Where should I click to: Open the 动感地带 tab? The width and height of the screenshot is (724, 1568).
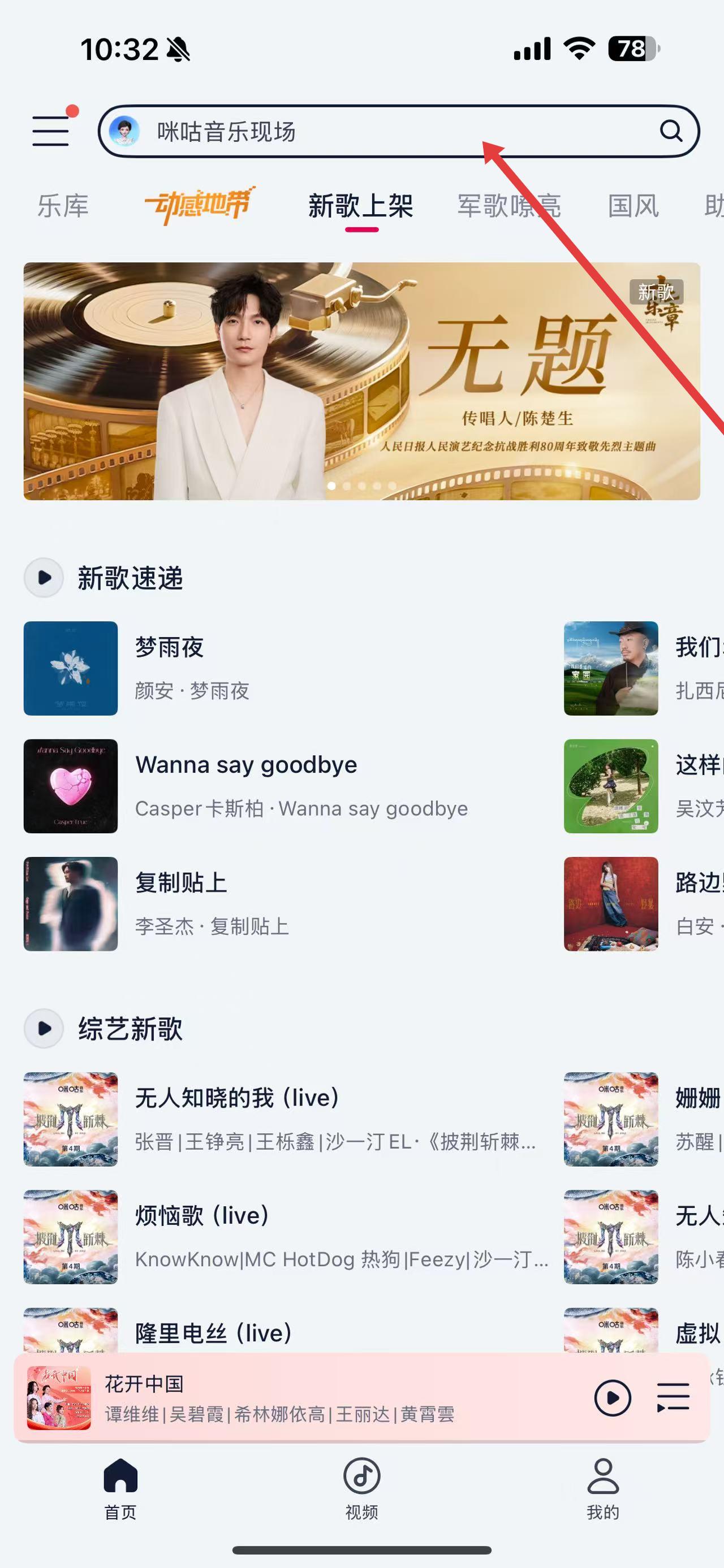point(199,205)
